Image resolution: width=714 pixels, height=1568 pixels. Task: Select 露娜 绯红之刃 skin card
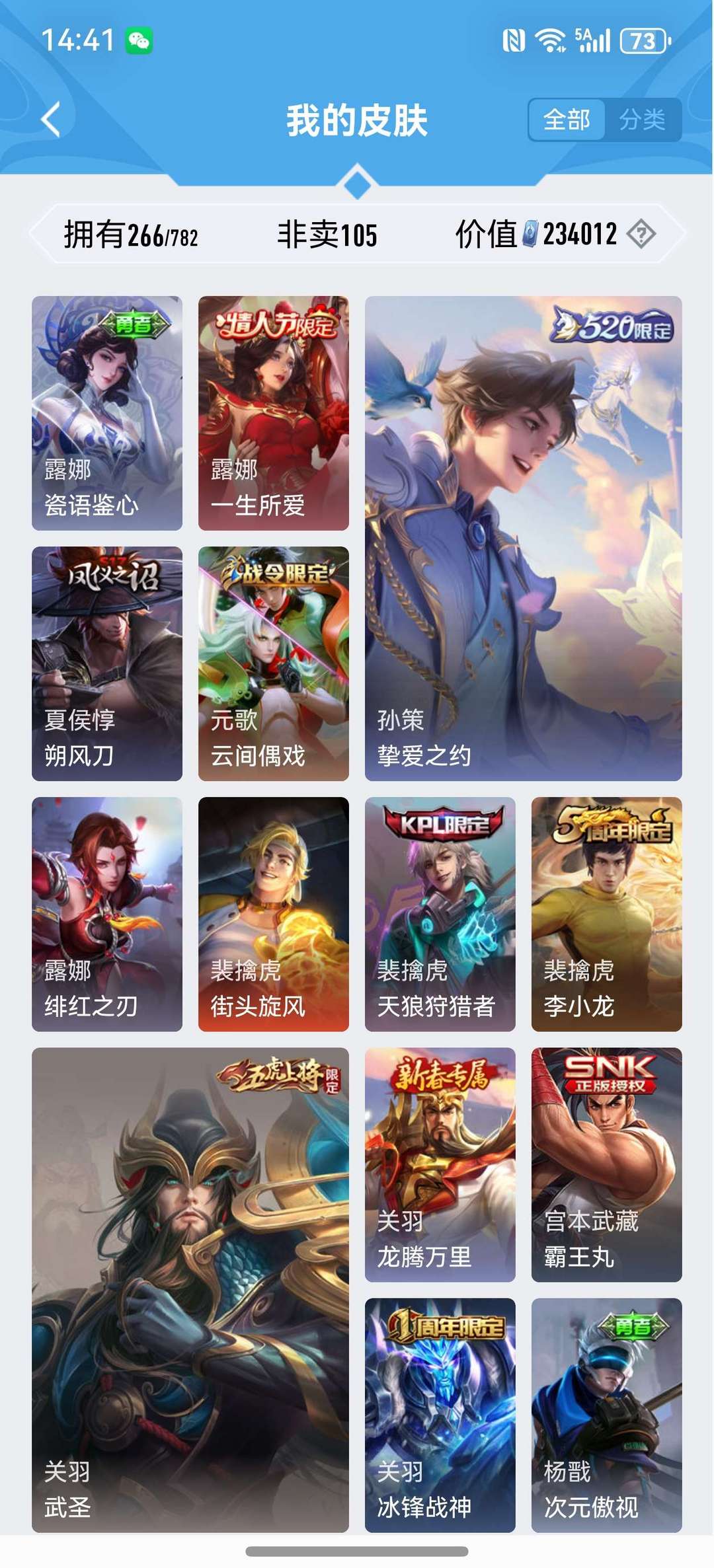(107, 914)
